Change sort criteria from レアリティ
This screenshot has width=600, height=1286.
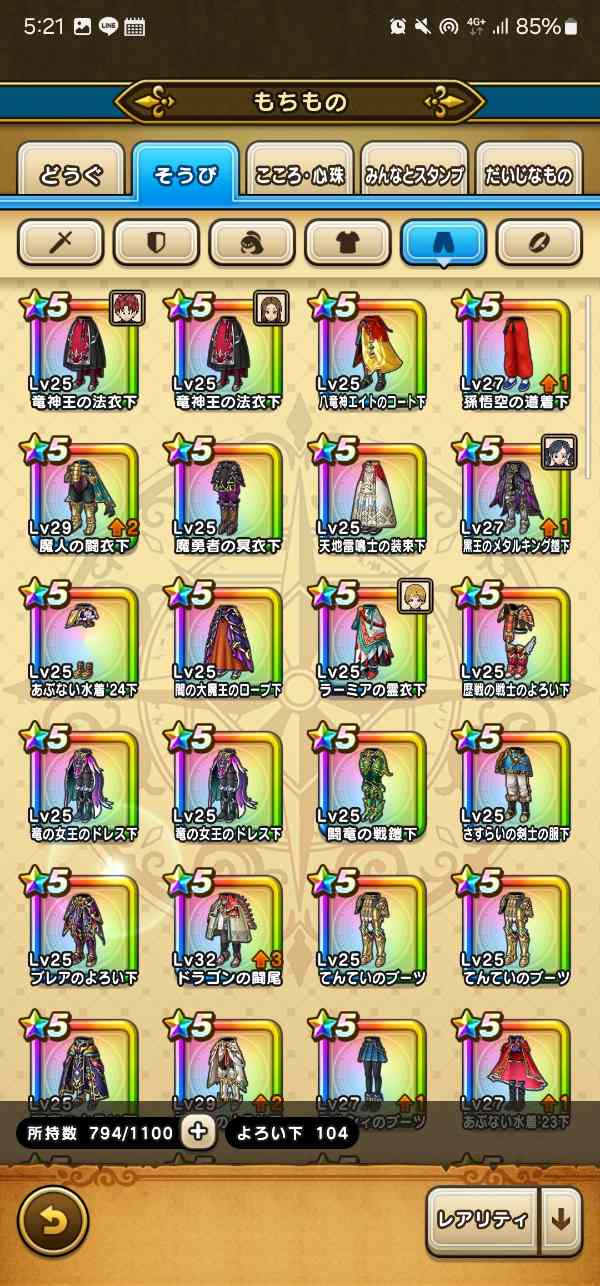pyautogui.click(x=483, y=1220)
